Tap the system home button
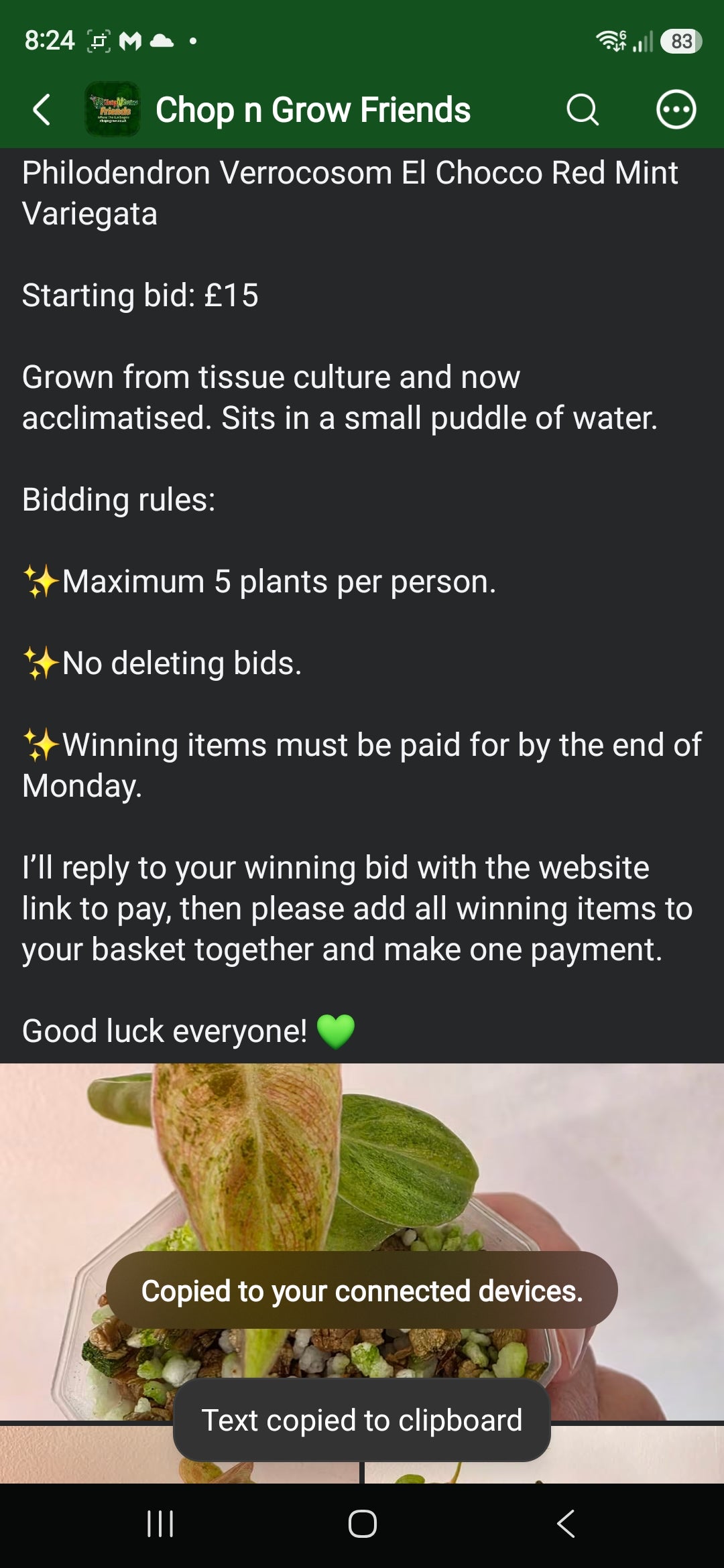The height and width of the screenshot is (1568, 724). pos(362,1524)
